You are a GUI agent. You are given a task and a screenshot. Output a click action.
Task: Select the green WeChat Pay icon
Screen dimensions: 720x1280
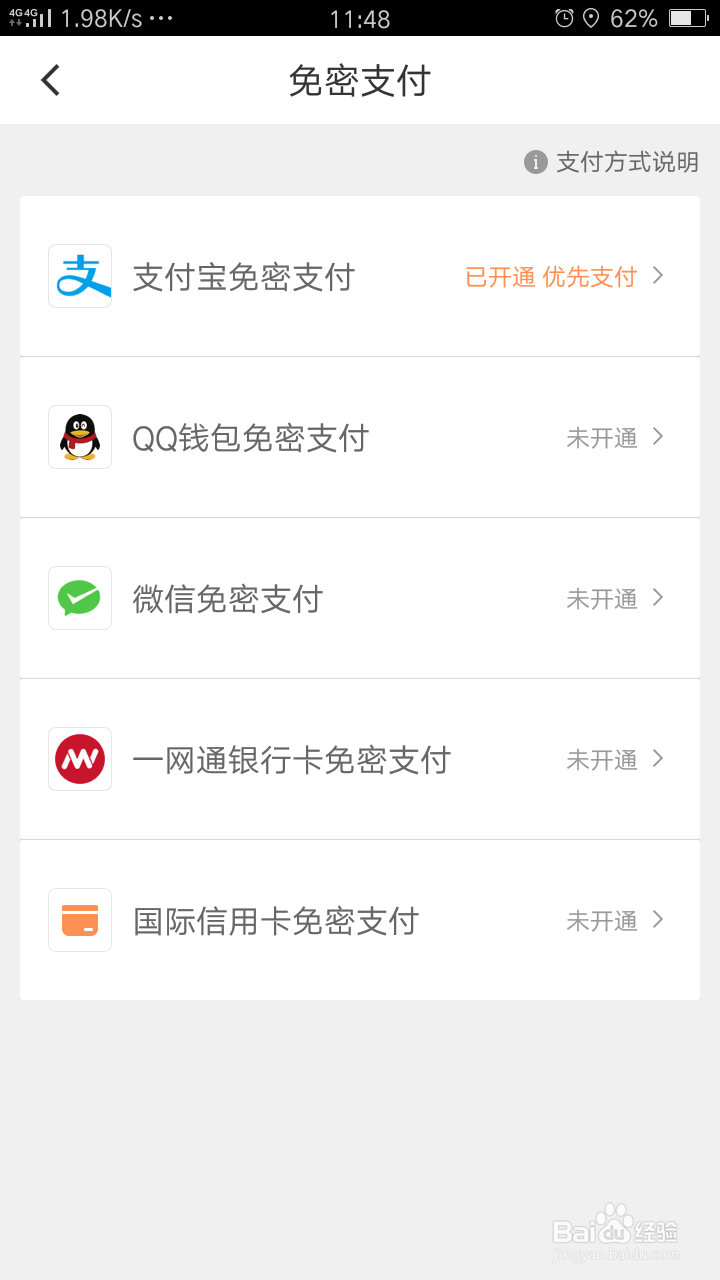(x=80, y=598)
